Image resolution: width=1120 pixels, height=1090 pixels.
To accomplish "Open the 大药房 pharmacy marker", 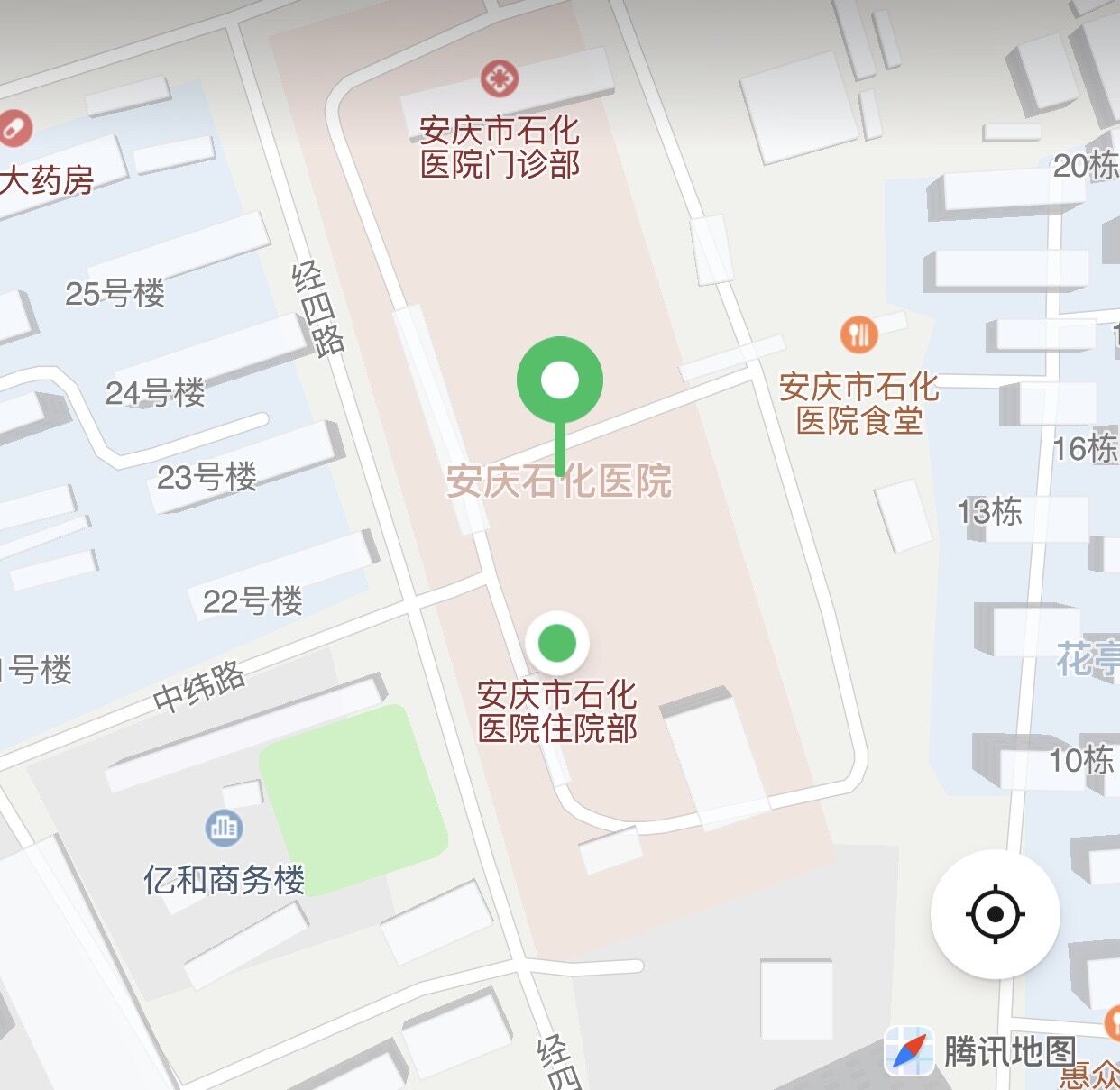I will (14, 128).
